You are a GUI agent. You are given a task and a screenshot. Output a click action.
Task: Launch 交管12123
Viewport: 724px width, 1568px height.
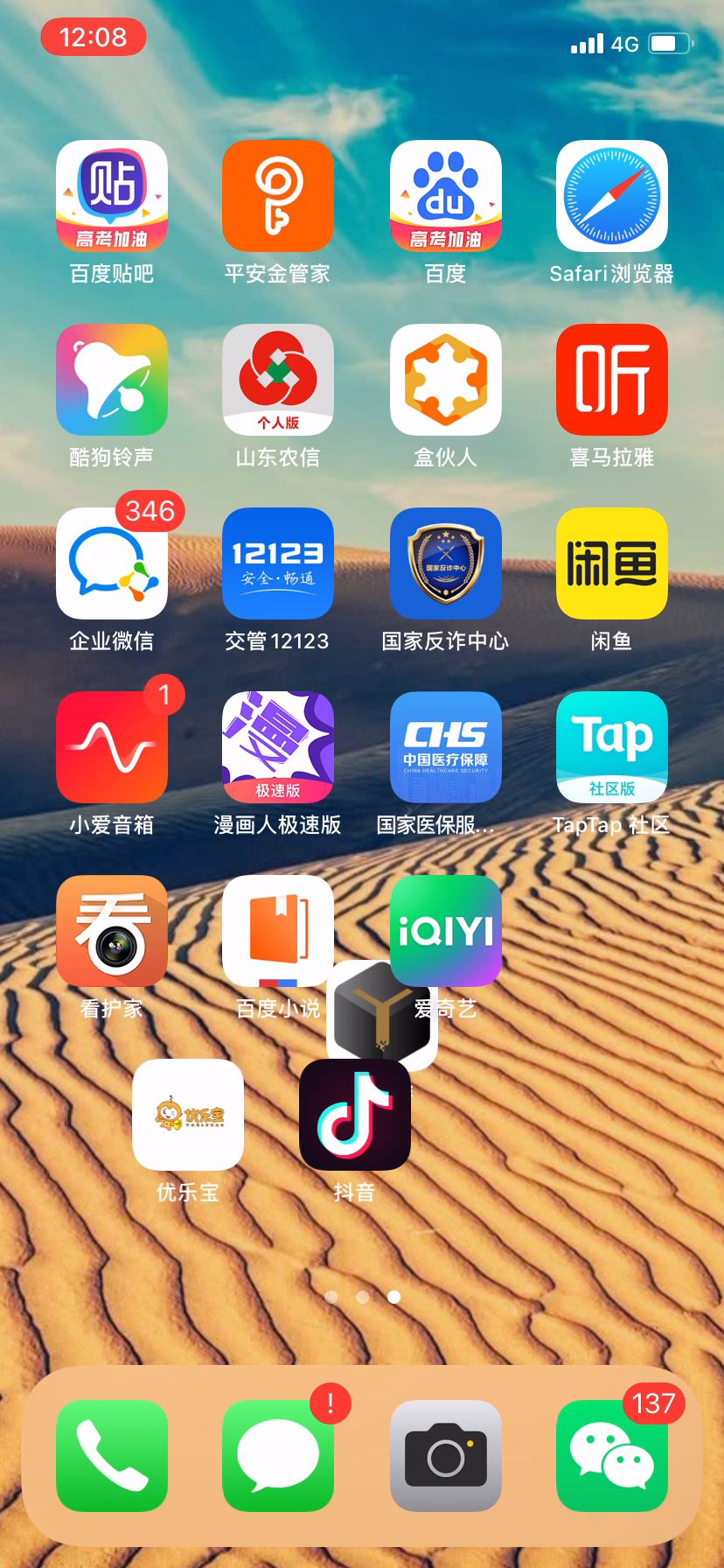278,563
